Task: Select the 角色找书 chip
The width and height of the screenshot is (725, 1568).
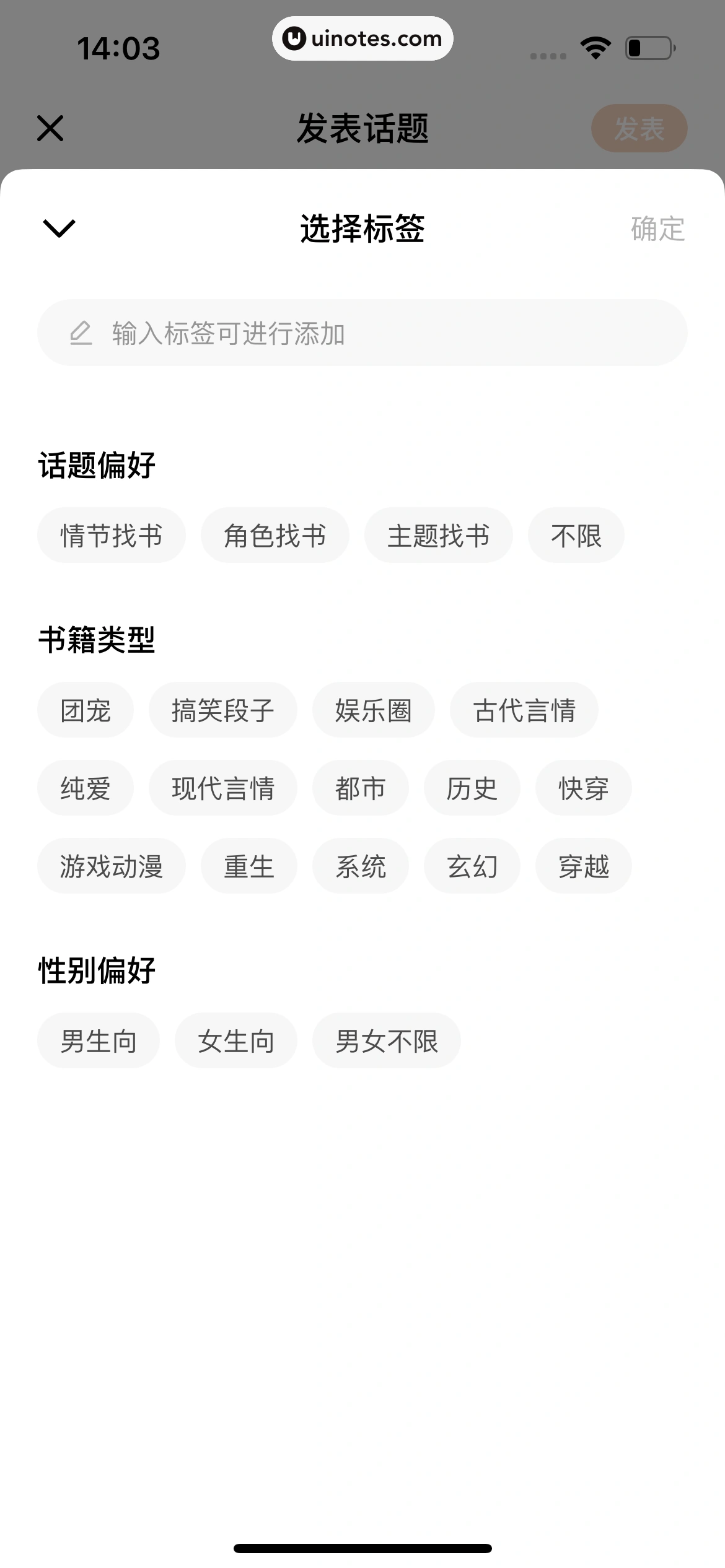Action: pyautogui.click(x=275, y=536)
